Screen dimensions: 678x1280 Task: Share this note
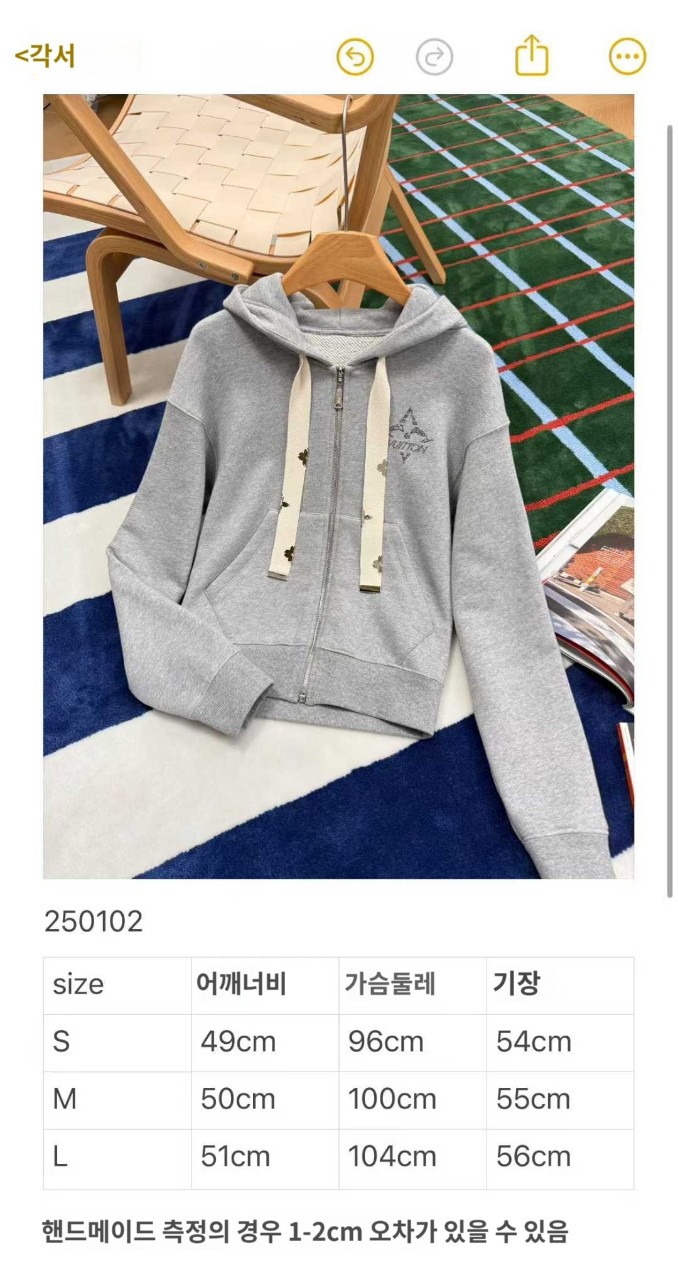click(532, 55)
